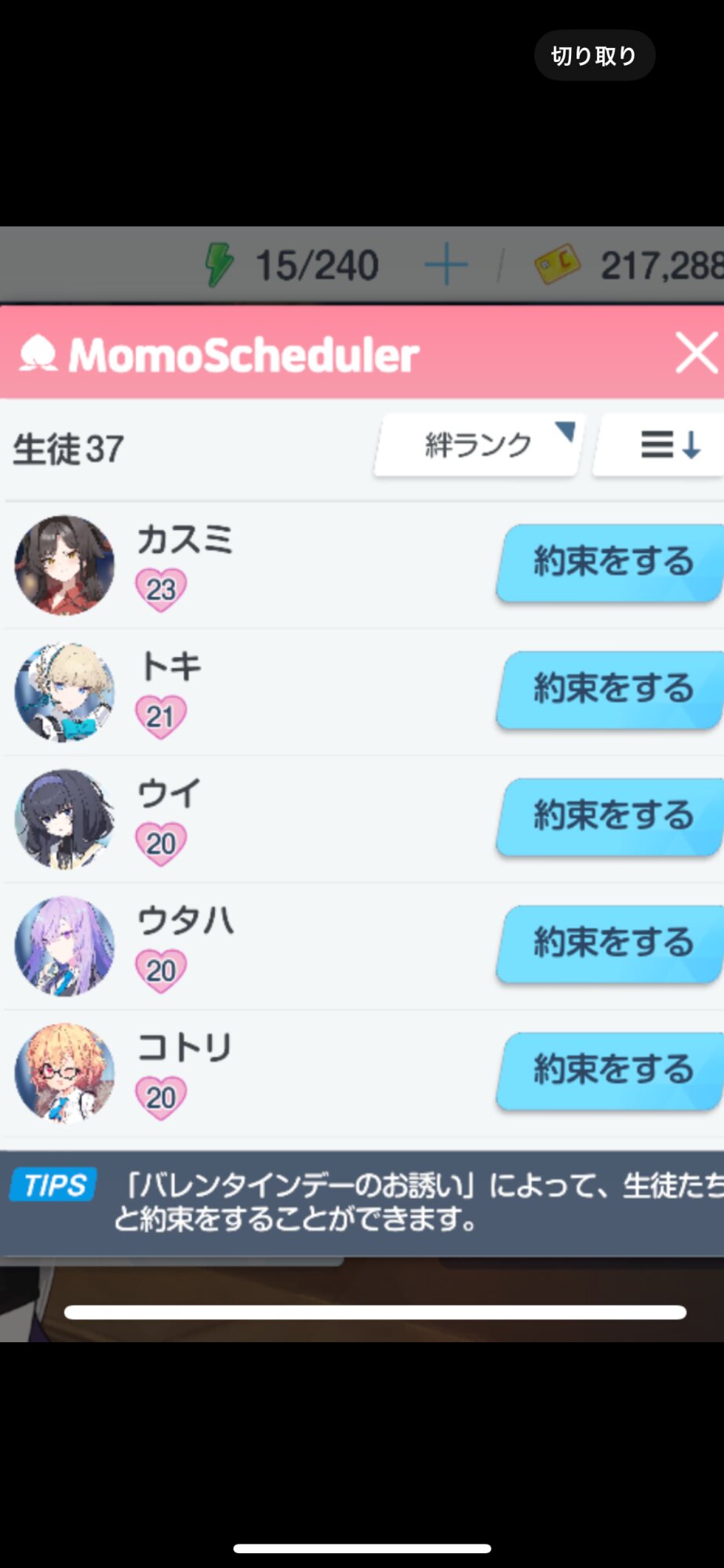Viewport: 724px width, 1568px height.
Task: Schedule a promise with コトリ
Action: coord(610,1071)
